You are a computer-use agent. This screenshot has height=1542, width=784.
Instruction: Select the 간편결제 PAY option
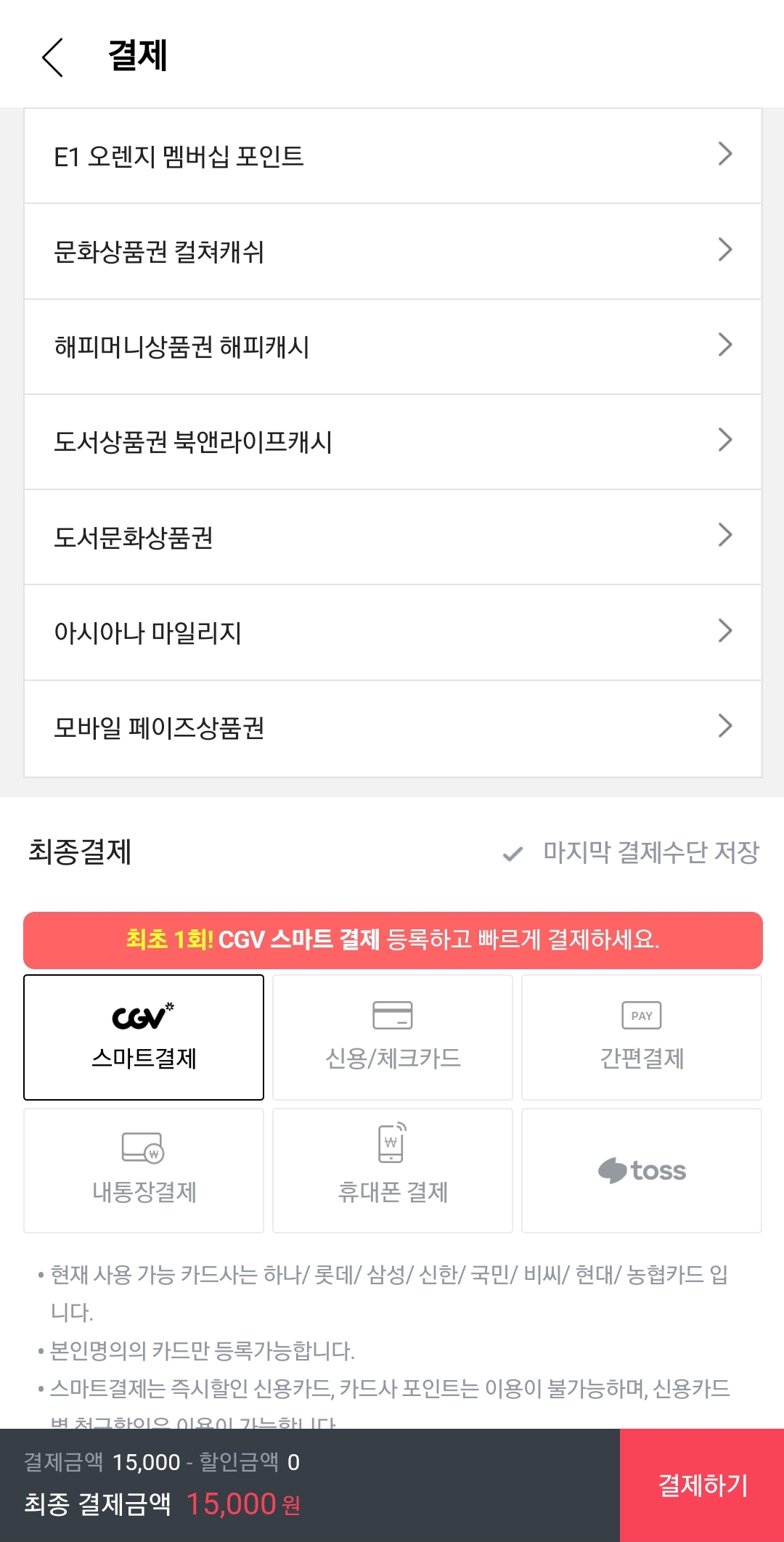[642, 1036]
